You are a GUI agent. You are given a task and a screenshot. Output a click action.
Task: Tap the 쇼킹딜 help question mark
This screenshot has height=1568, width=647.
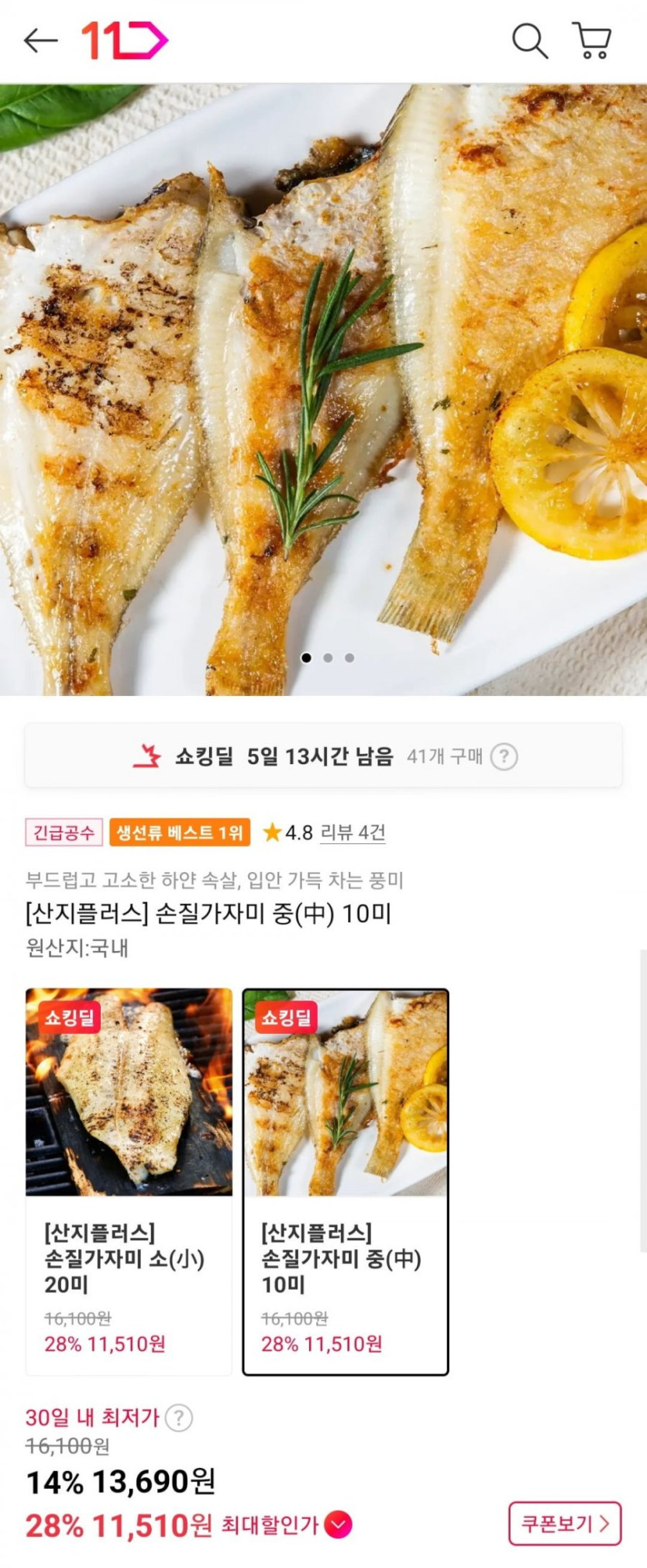click(504, 756)
